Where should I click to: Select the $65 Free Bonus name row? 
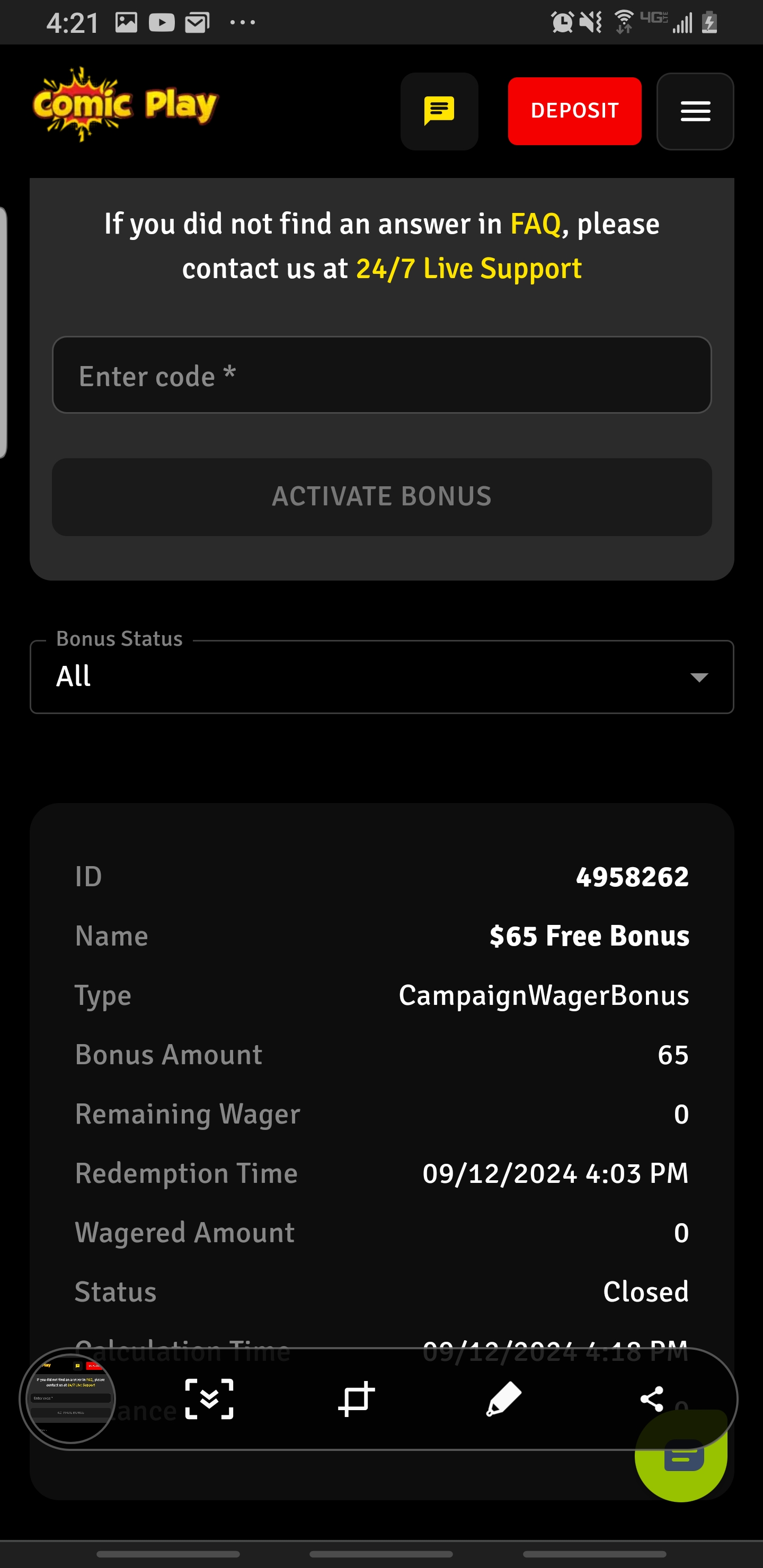589,936
